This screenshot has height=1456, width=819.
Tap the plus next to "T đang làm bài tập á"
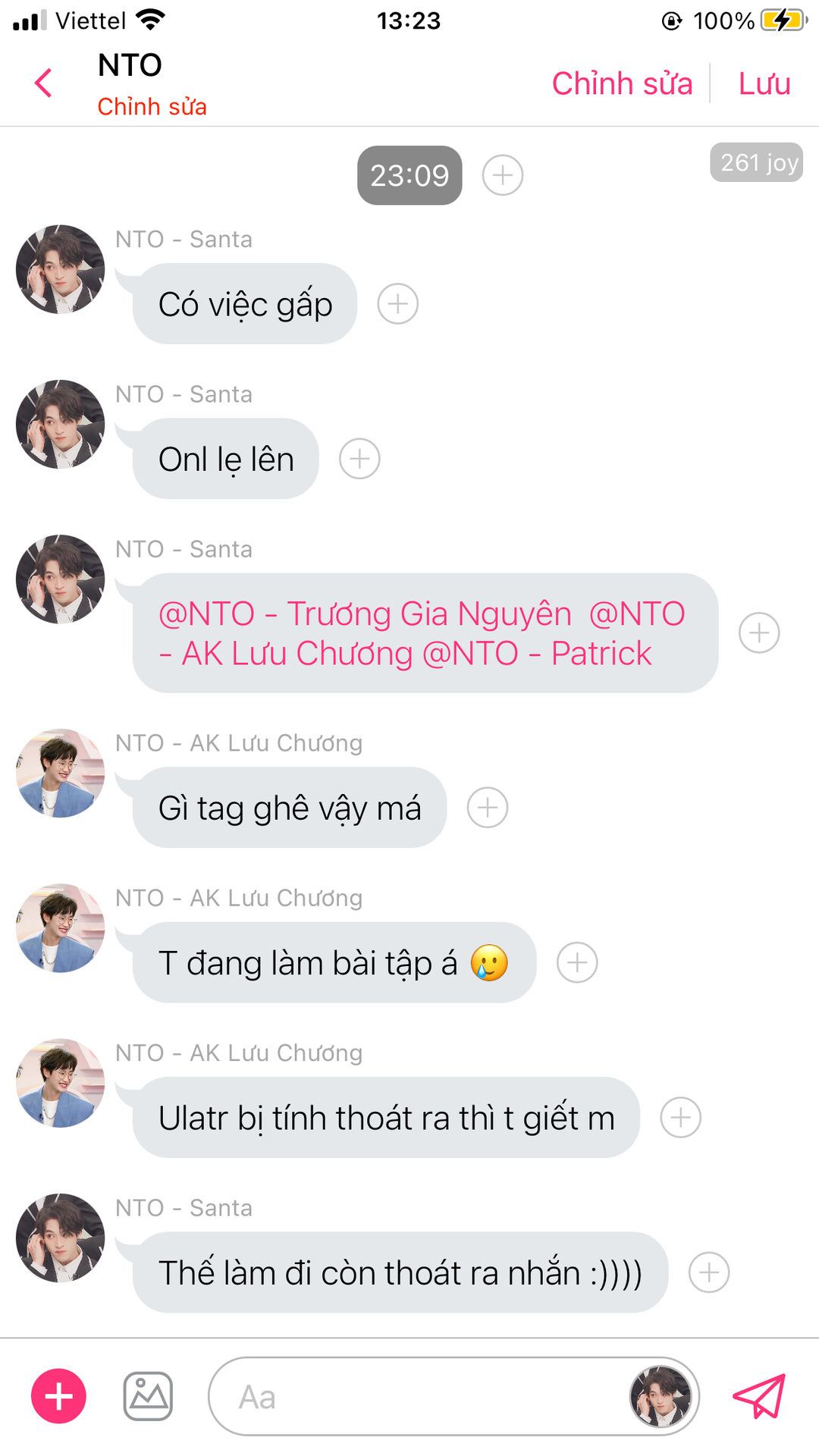coord(577,962)
